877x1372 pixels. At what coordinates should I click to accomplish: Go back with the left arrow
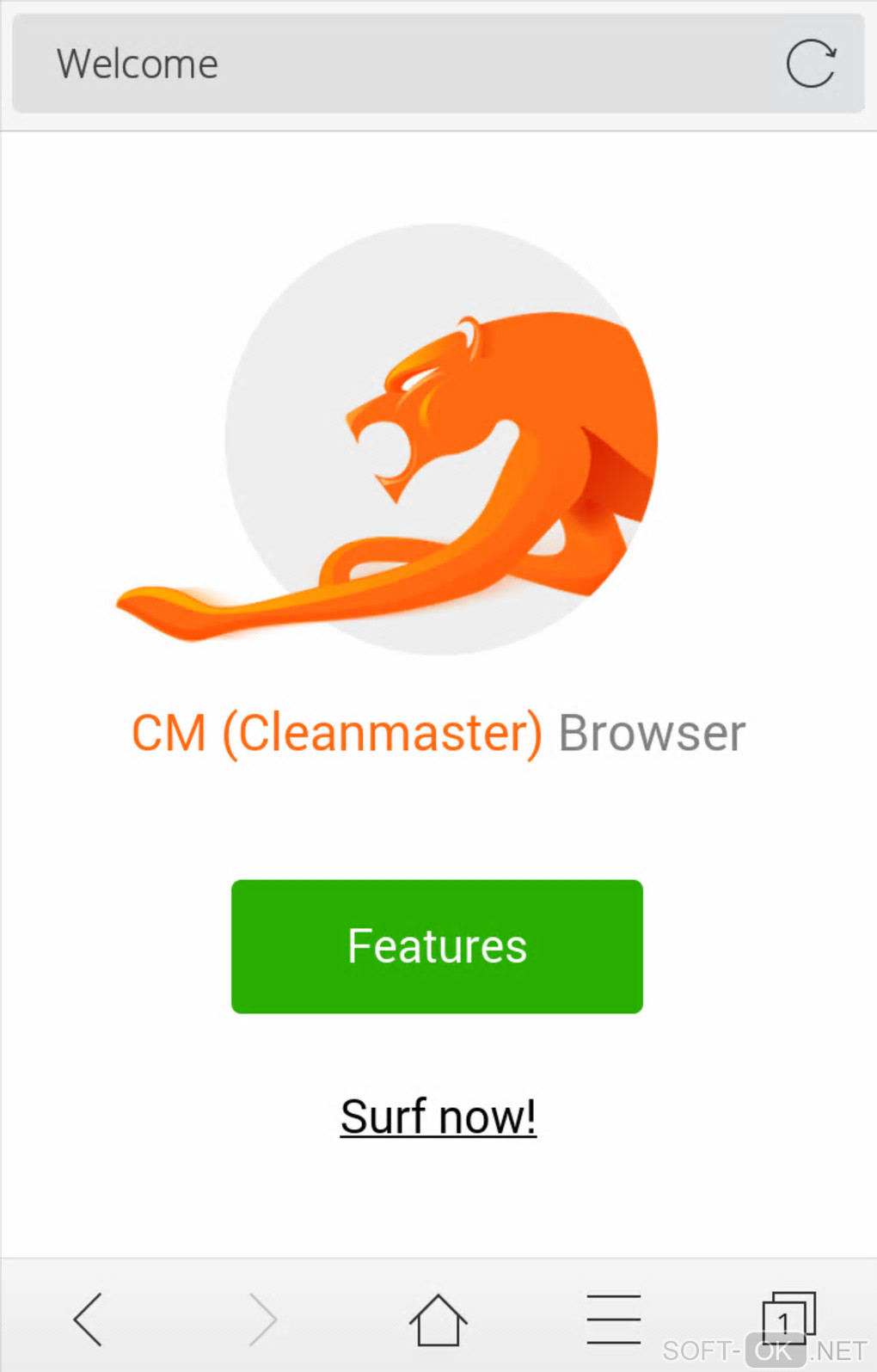pos(89,1319)
